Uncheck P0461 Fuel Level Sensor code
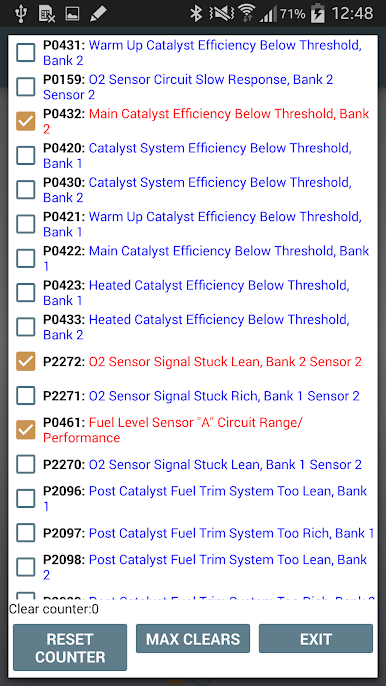The image size is (386, 686). [x=25, y=430]
